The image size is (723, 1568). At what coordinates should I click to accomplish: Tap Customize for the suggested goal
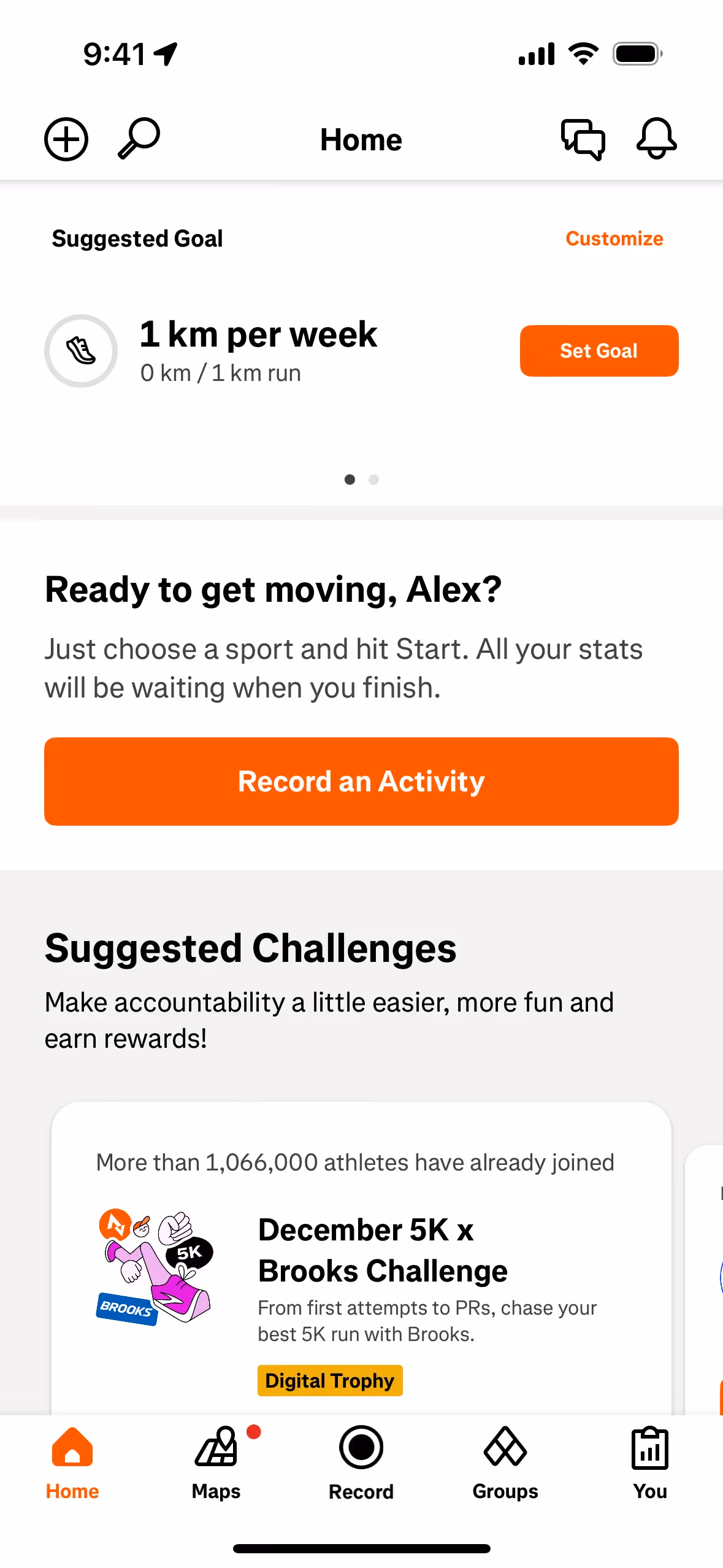614,239
